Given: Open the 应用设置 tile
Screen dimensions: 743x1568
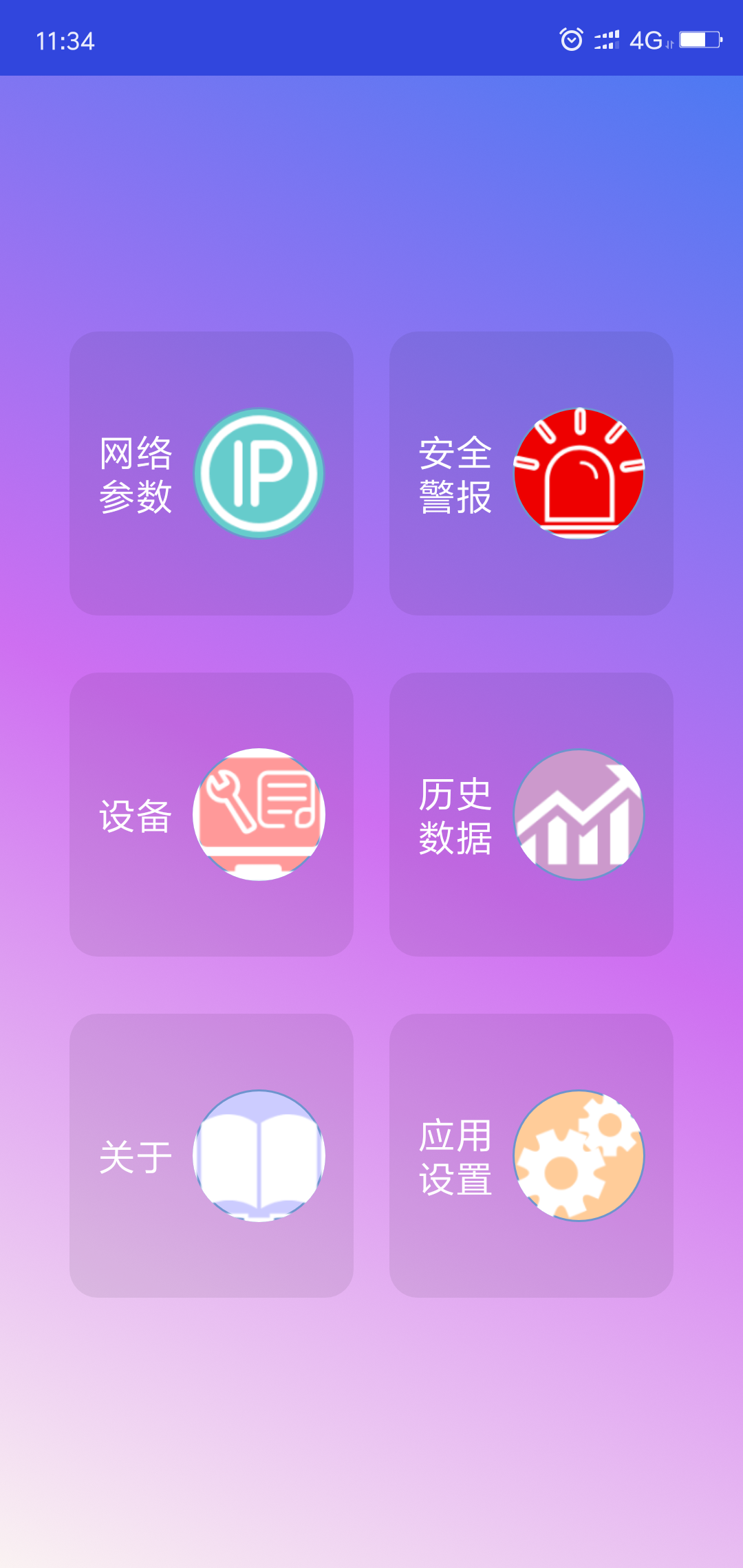Looking at the screenshot, I should pyautogui.click(x=532, y=1155).
